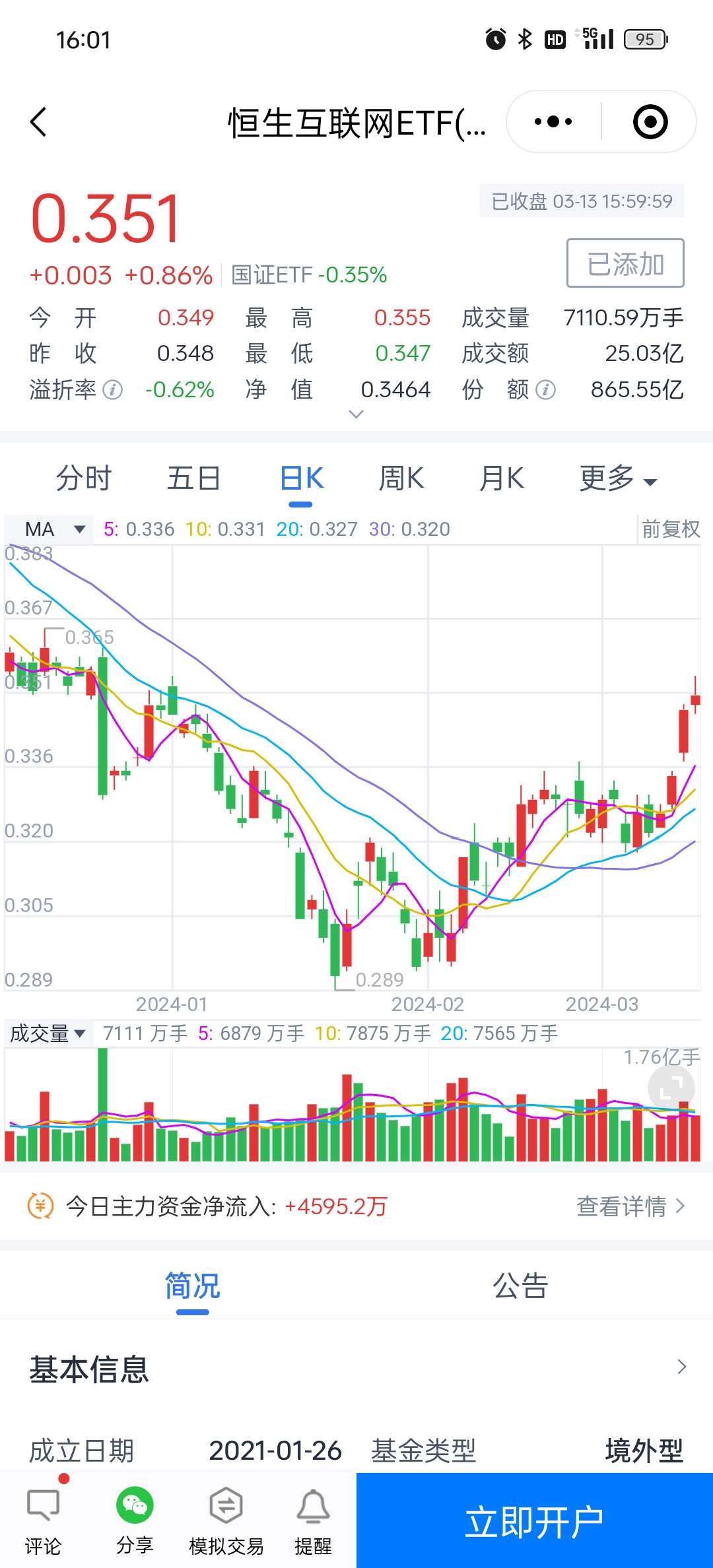
Task: Select the 月K monthly chart tab
Action: pos(502,478)
